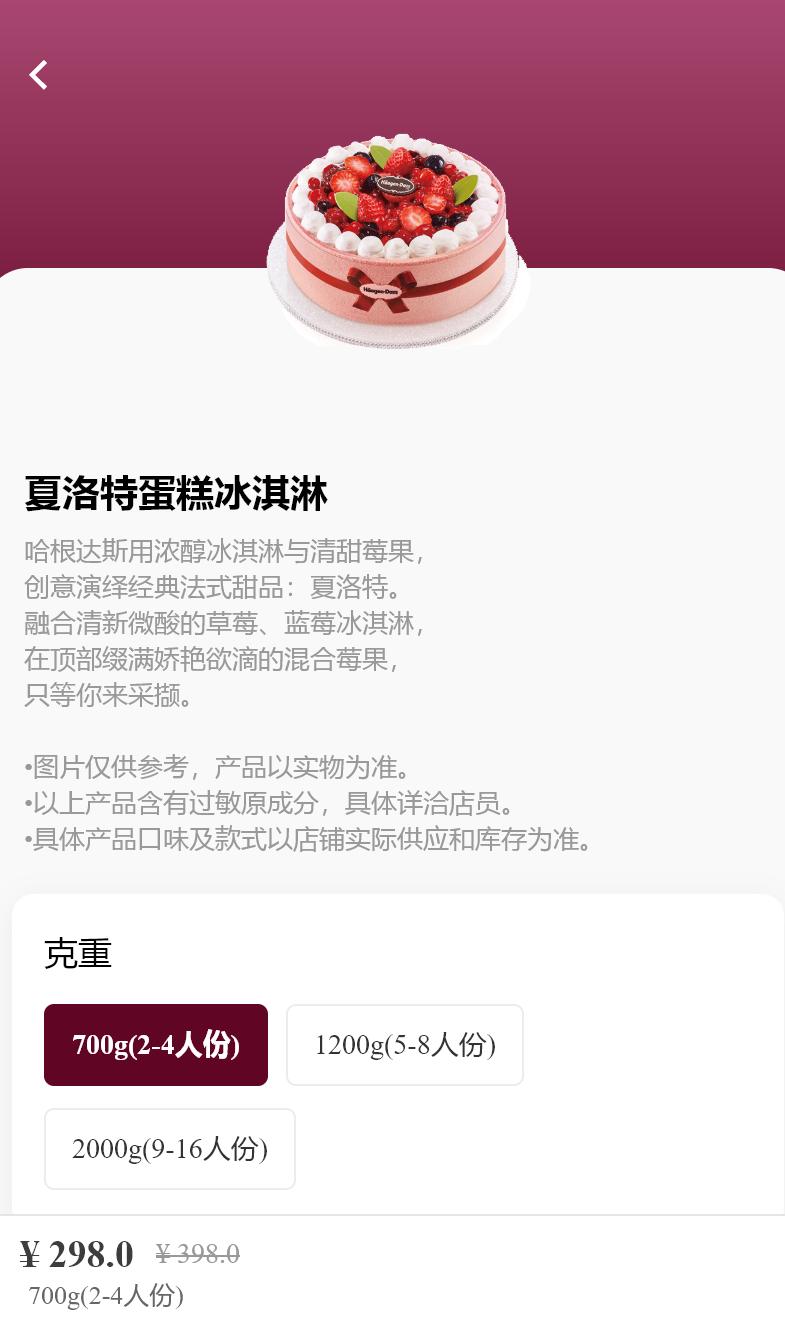Click the product description paragraph
The width and height of the screenshot is (785, 1332).
(x=224, y=624)
